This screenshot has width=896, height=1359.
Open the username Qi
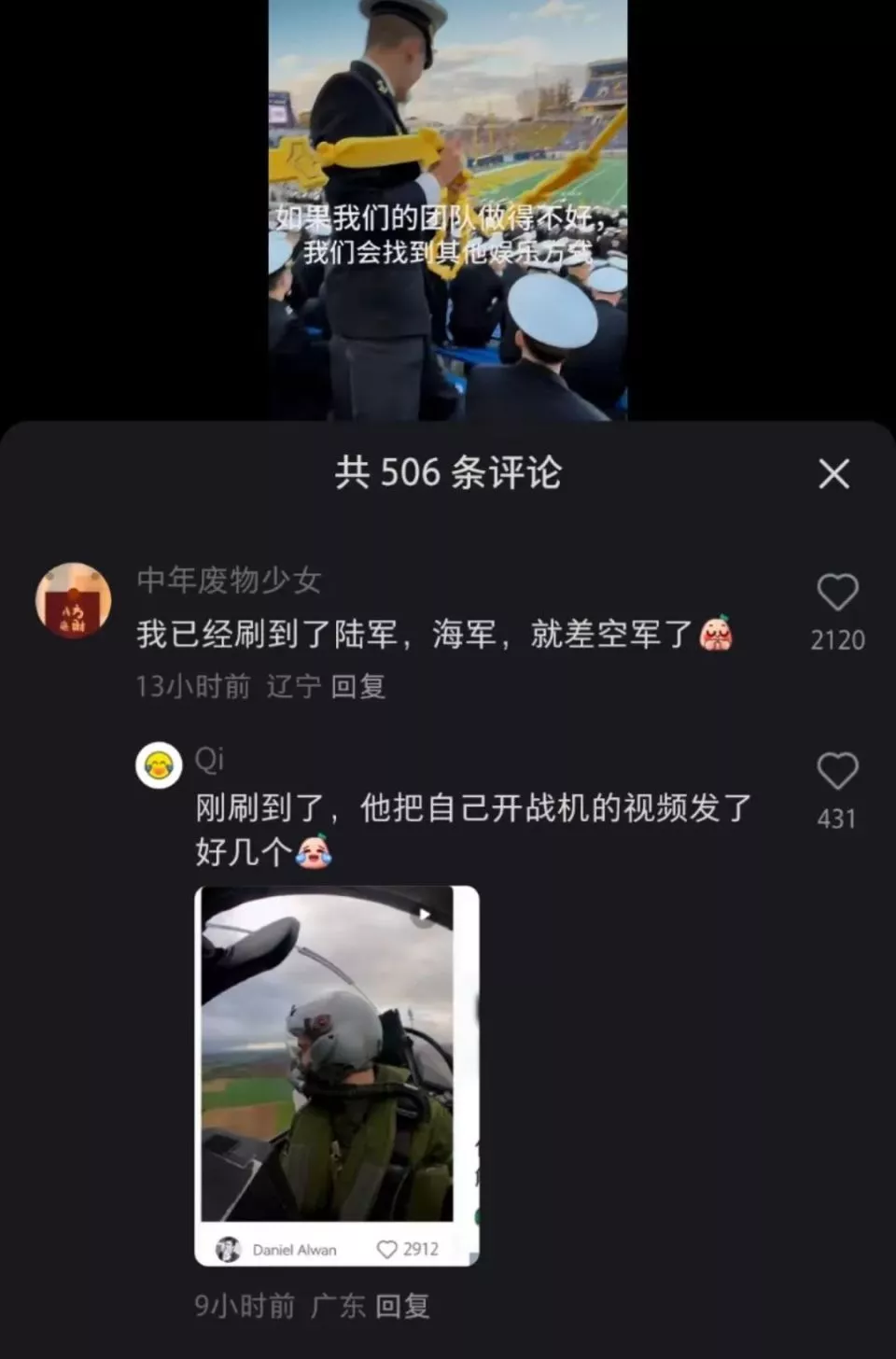tap(209, 759)
